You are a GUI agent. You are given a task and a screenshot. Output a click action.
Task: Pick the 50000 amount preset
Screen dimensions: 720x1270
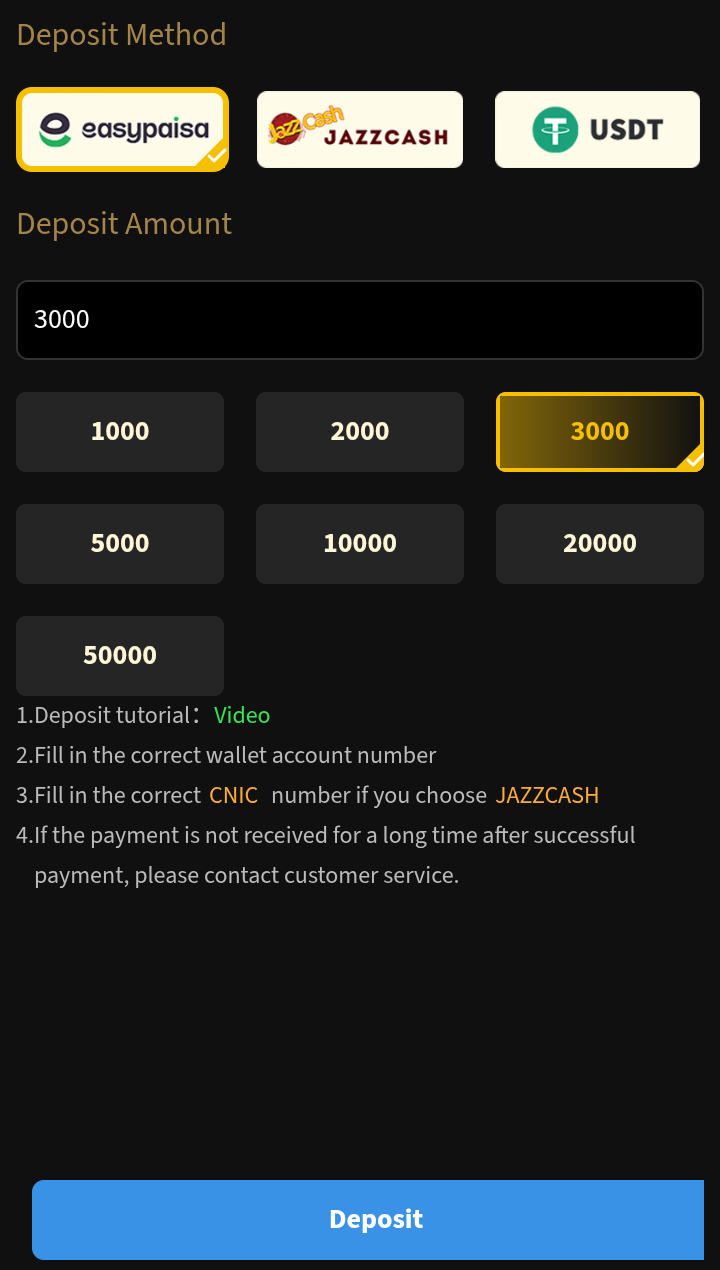click(120, 656)
